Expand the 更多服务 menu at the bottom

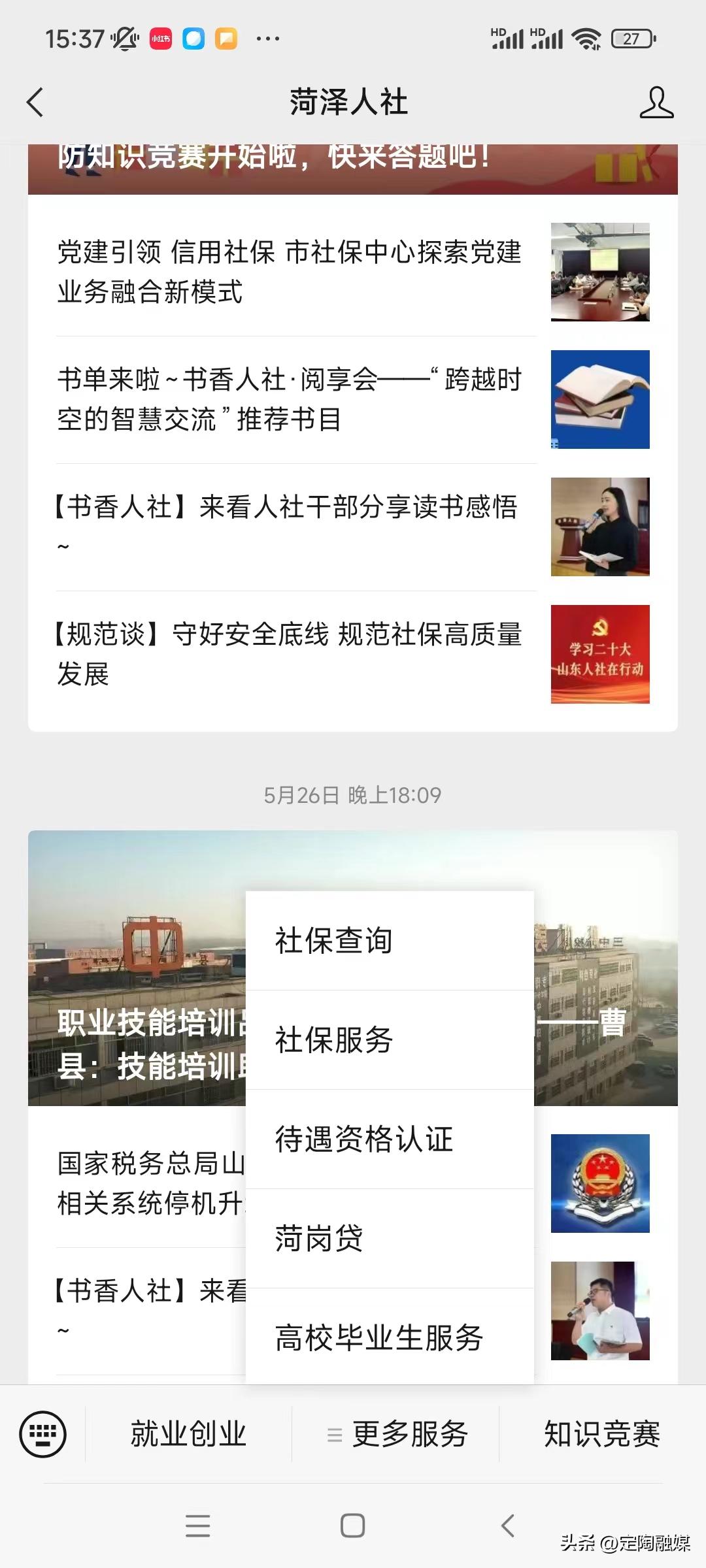(409, 1433)
